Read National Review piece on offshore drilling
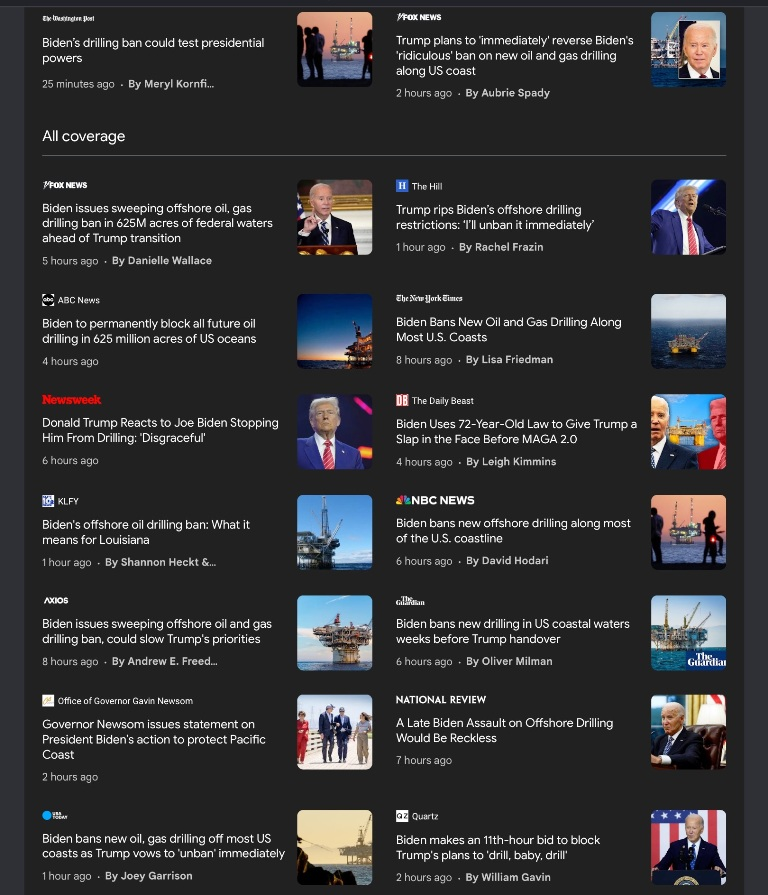Image resolution: width=768 pixels, height=895 pixels. [504, 730]
